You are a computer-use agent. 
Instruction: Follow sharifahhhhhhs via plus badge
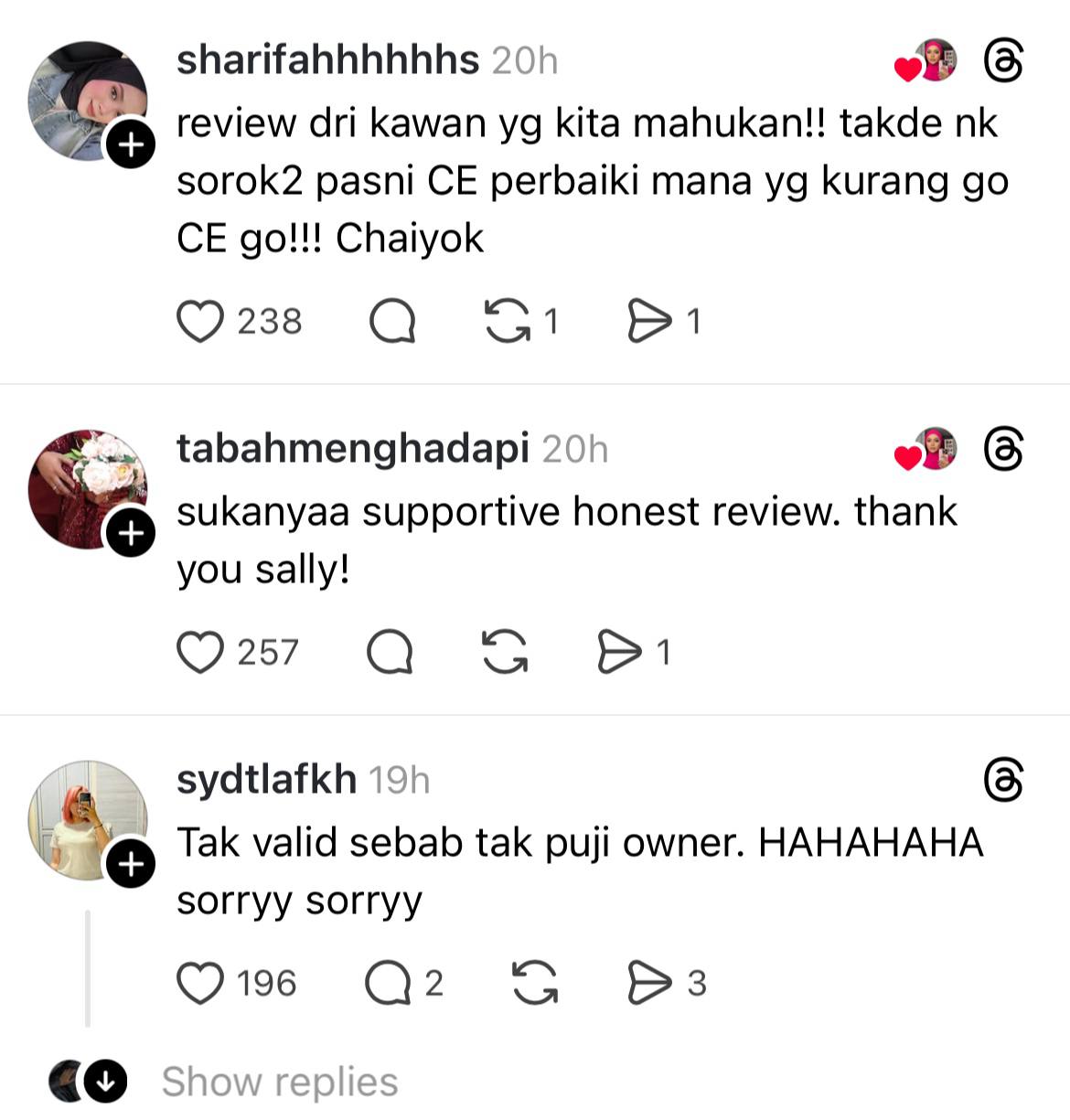pos(132,144)
